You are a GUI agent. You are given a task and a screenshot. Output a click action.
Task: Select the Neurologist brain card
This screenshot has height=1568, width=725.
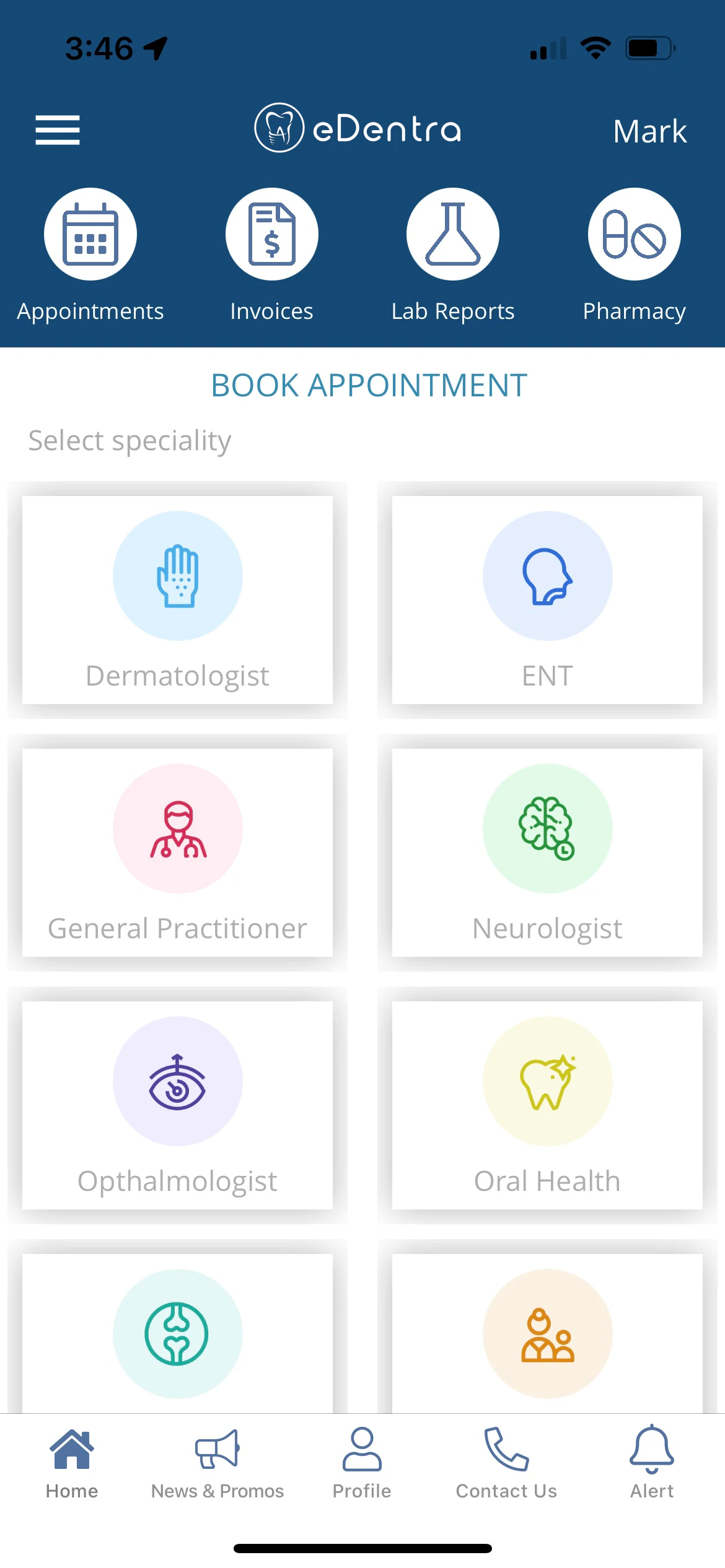coord(547,852)
